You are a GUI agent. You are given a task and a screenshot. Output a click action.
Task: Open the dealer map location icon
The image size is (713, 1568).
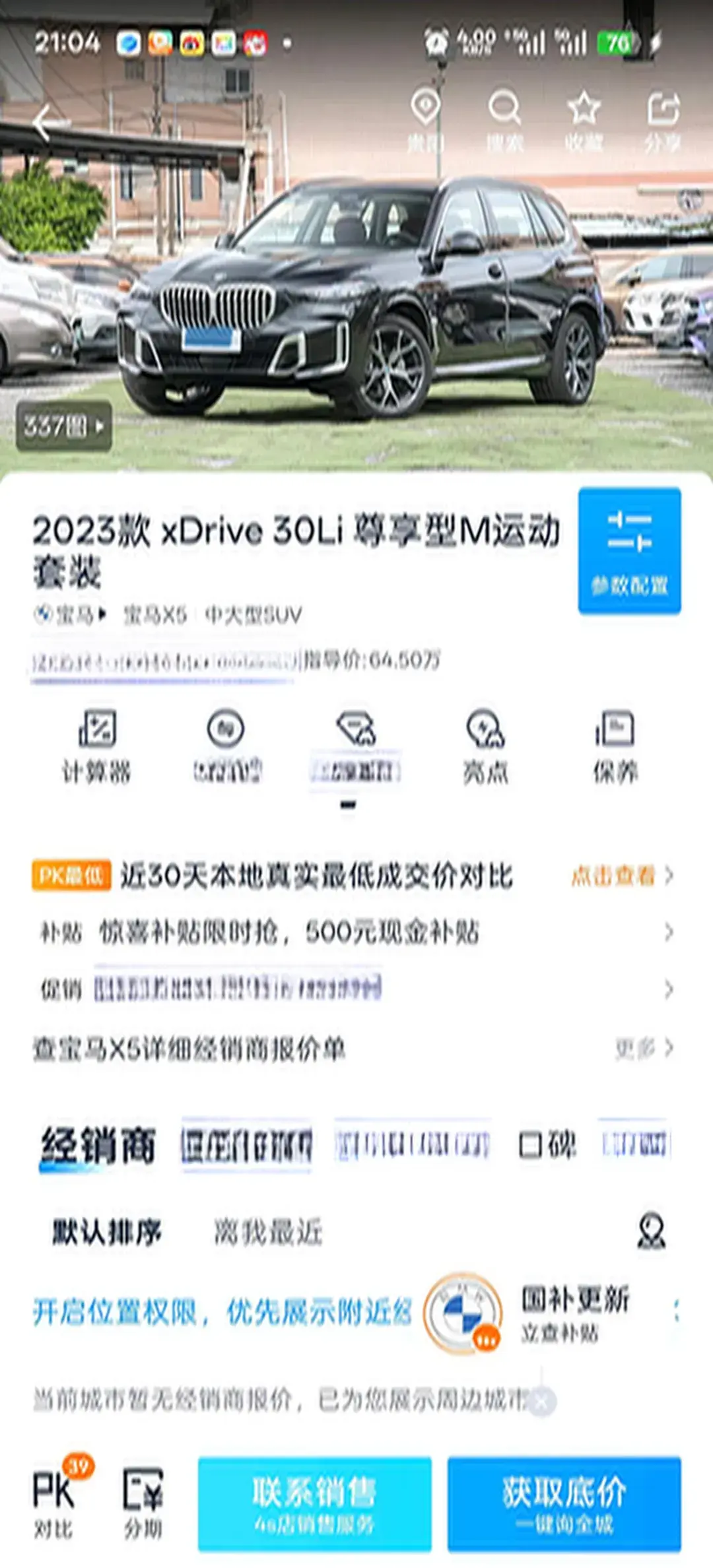[651, 1231]
